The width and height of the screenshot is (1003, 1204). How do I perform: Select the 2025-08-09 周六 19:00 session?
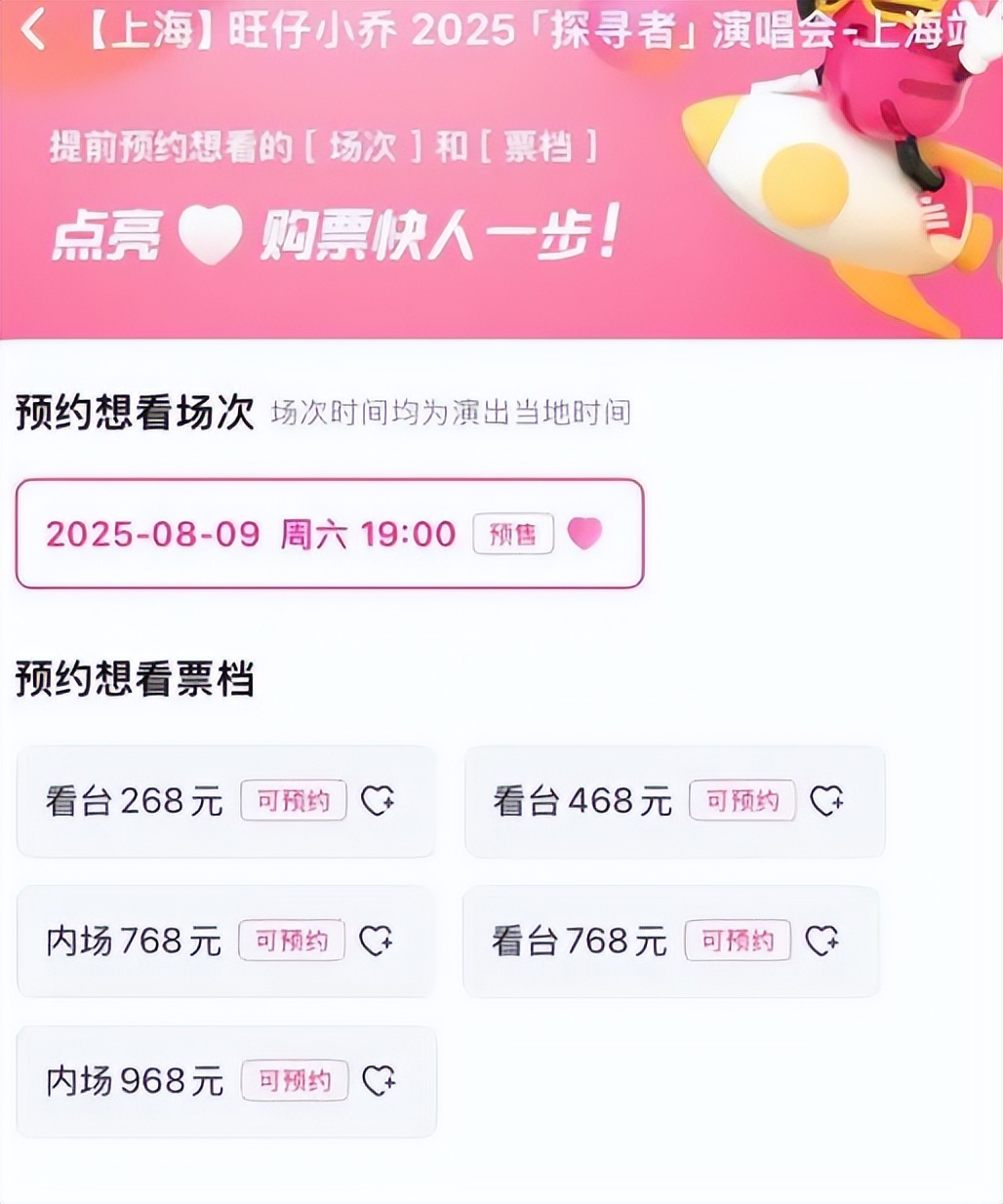point(329,534)
